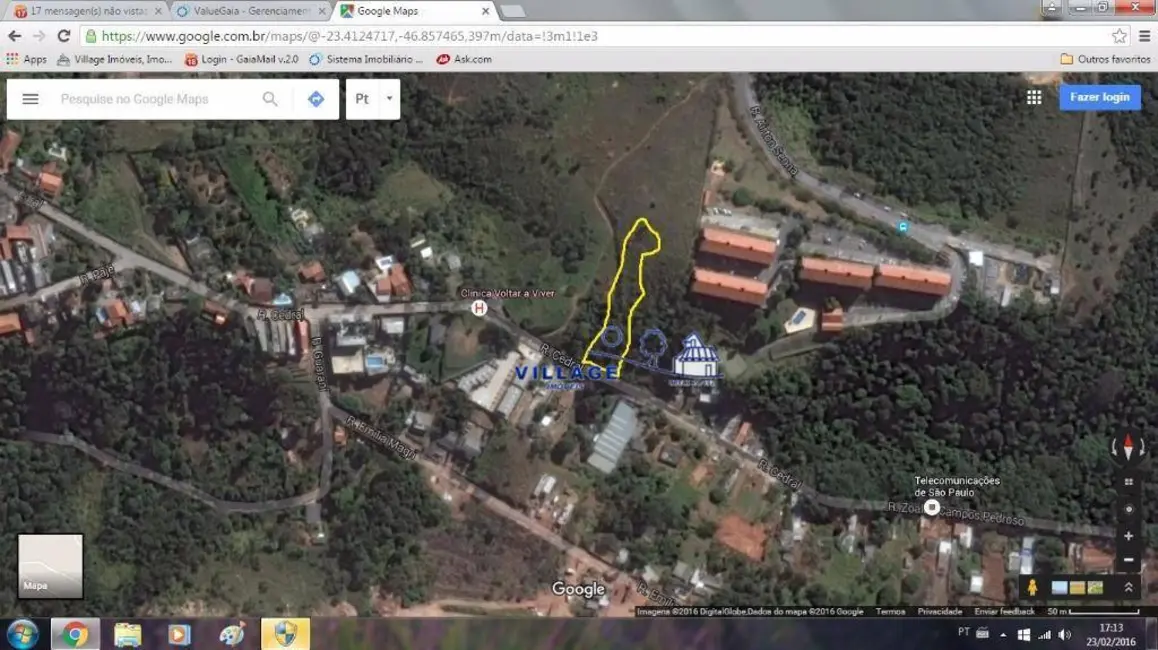
Task: Open the 'Outros favoritos' bookmarks folder
Action: (1106, 59)
